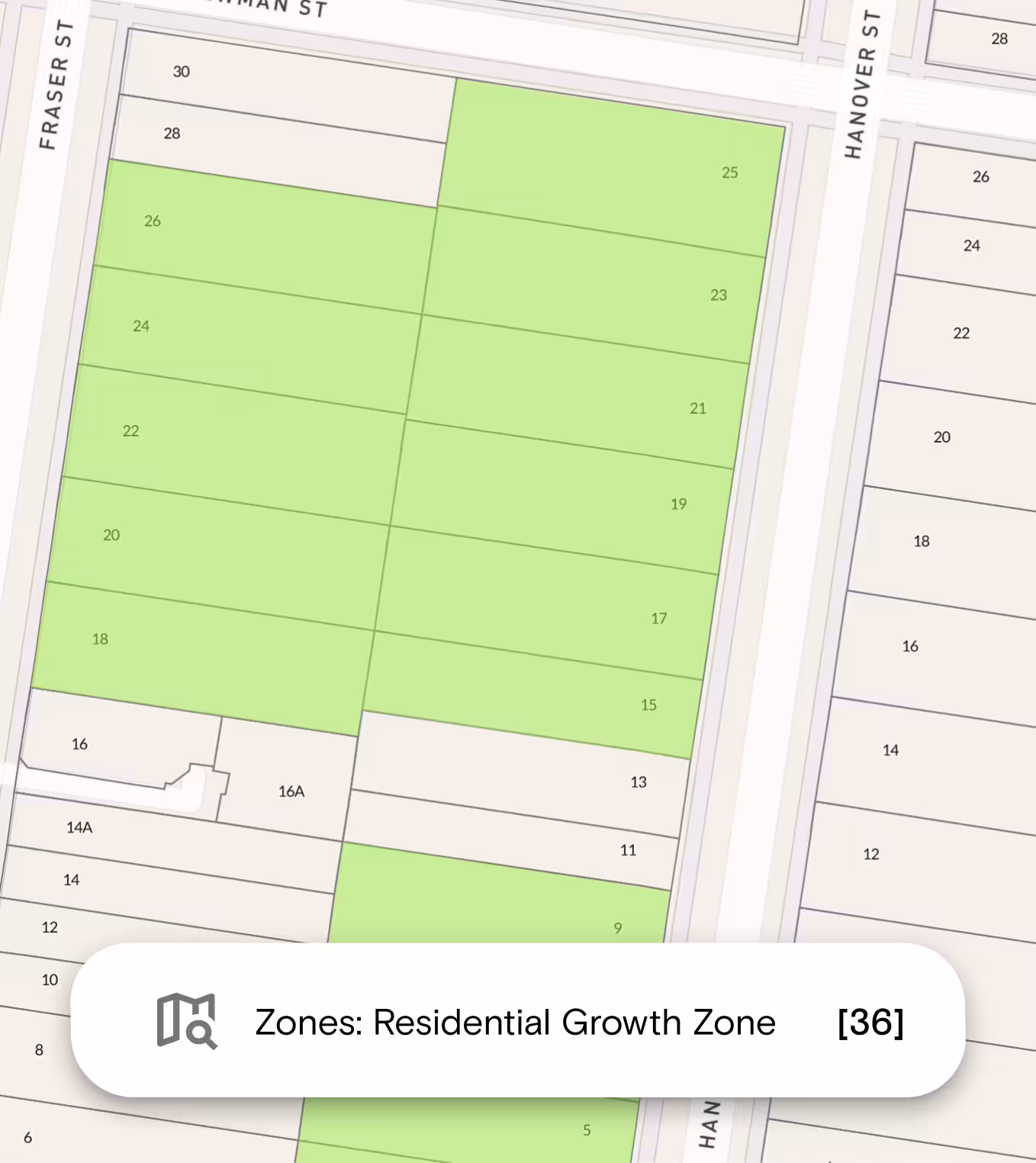
Task: Select parcel 13 on Hanover St
Action: pyautogui.click(x=520, y=773)
